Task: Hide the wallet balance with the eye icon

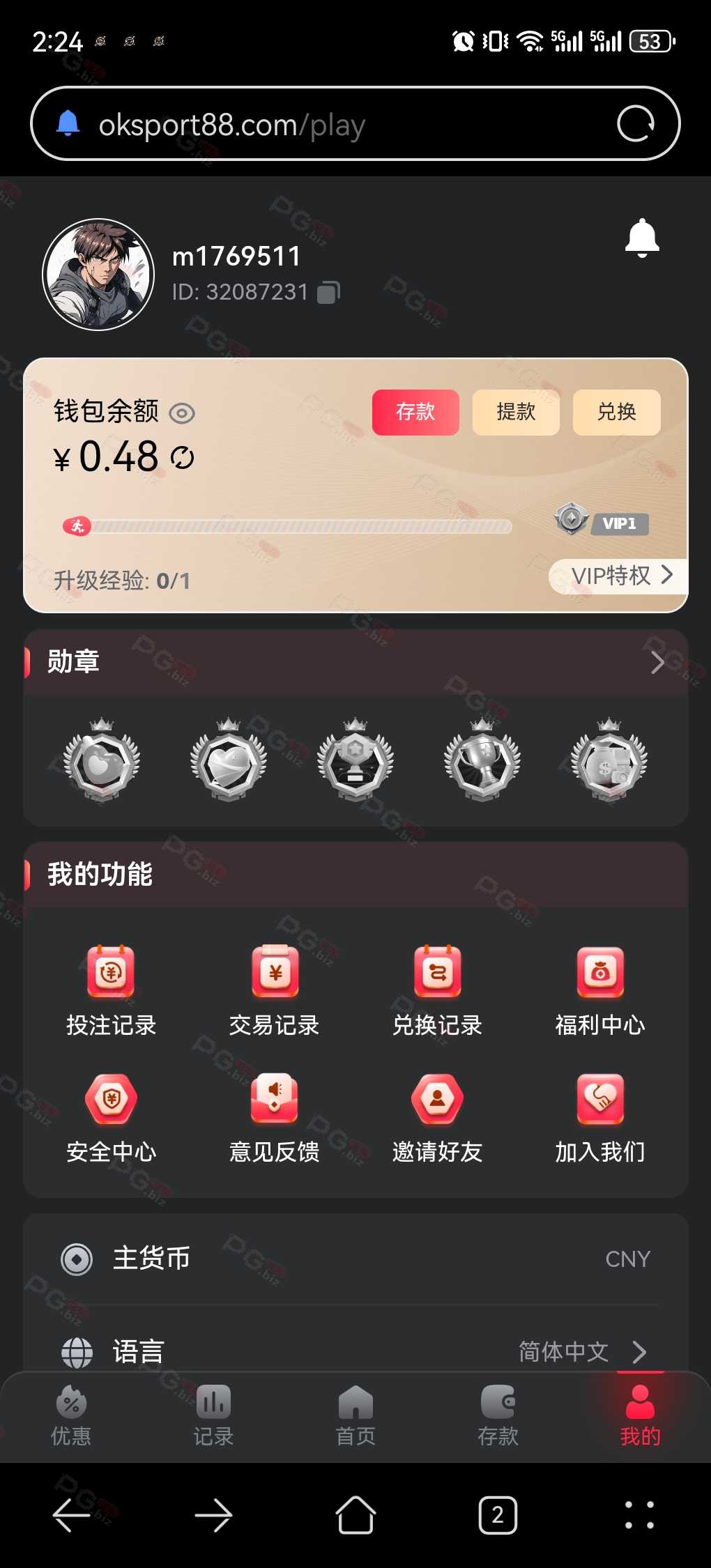Action: tap(182, 413)
